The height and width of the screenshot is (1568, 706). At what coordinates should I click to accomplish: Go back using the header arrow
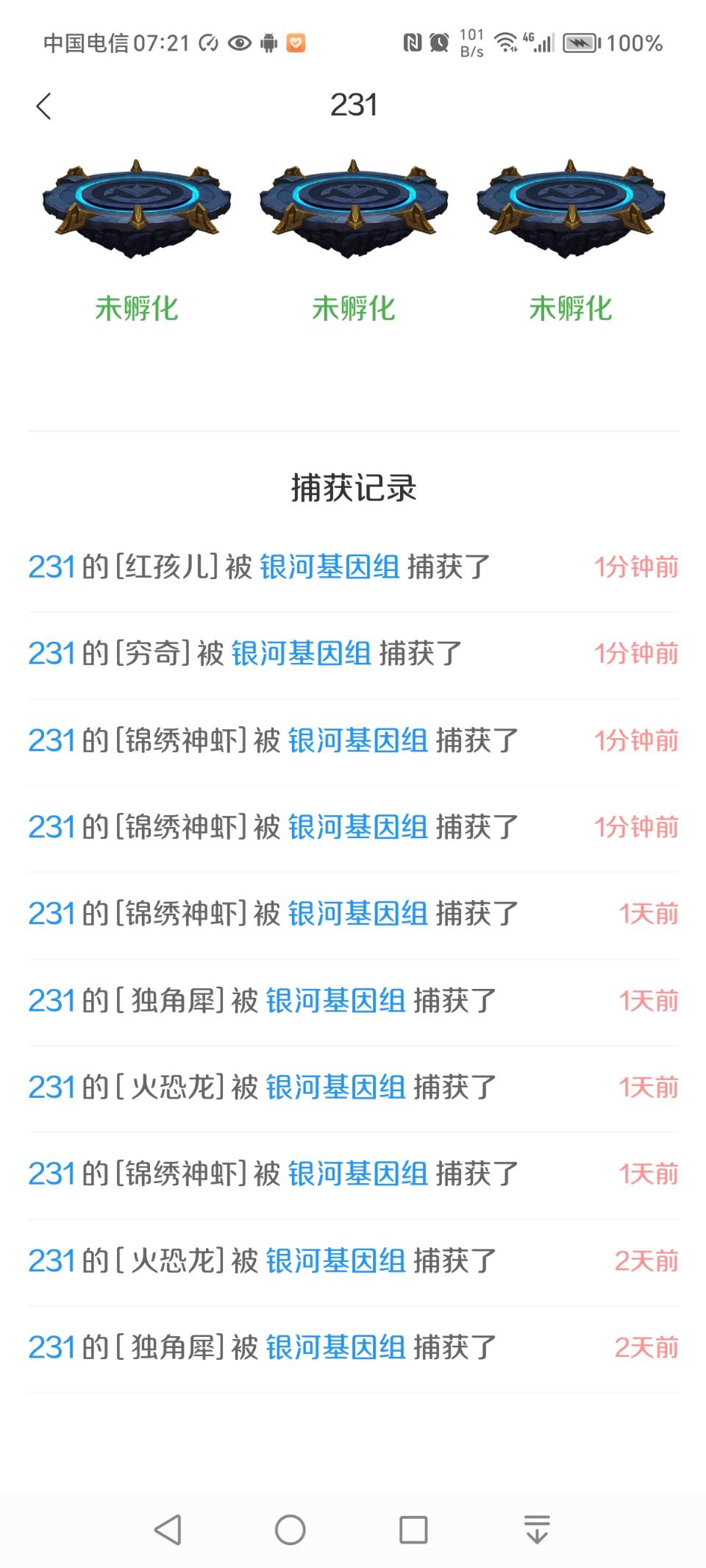44,106
